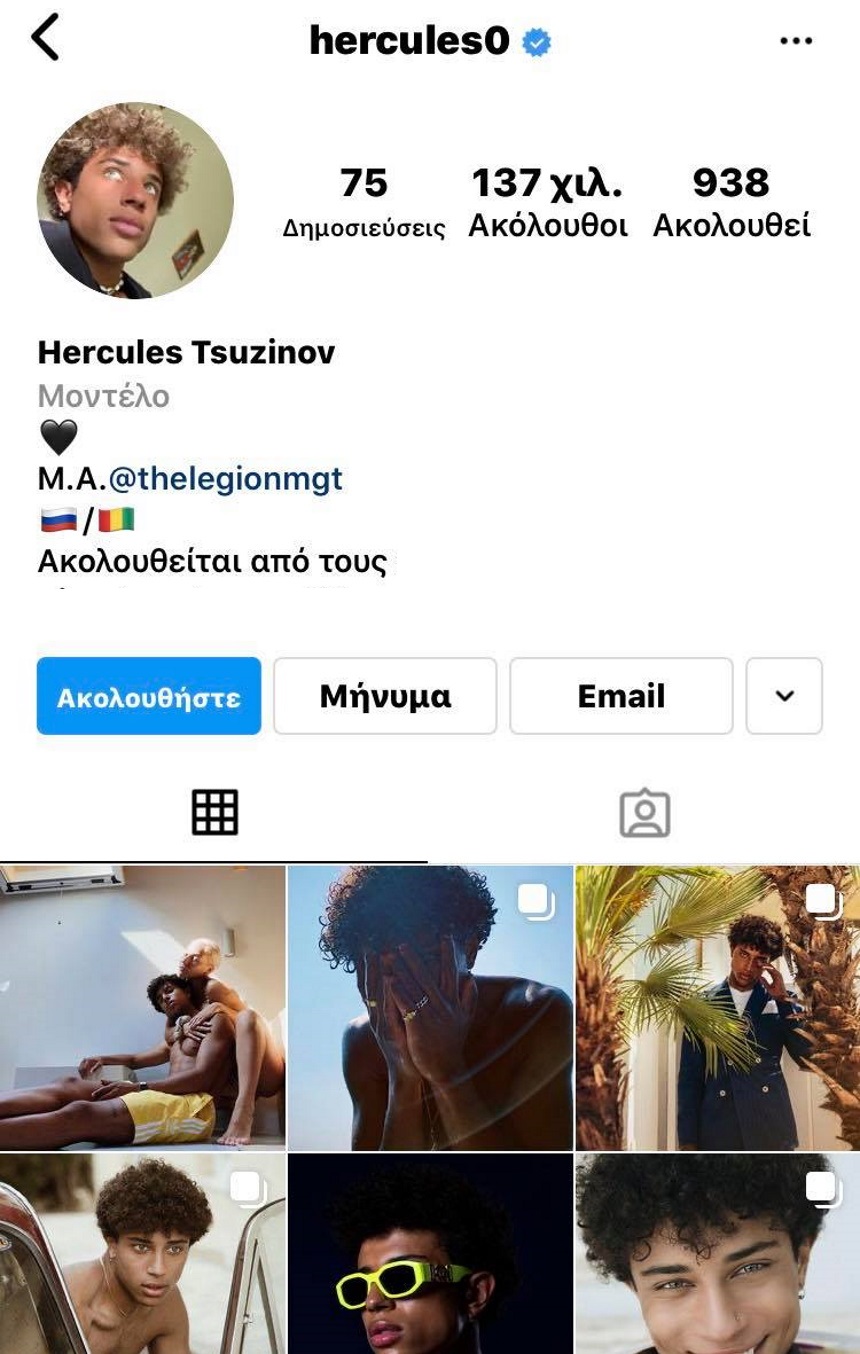
Task: Switch to the posts grid tab
Action: pos(214,812)
